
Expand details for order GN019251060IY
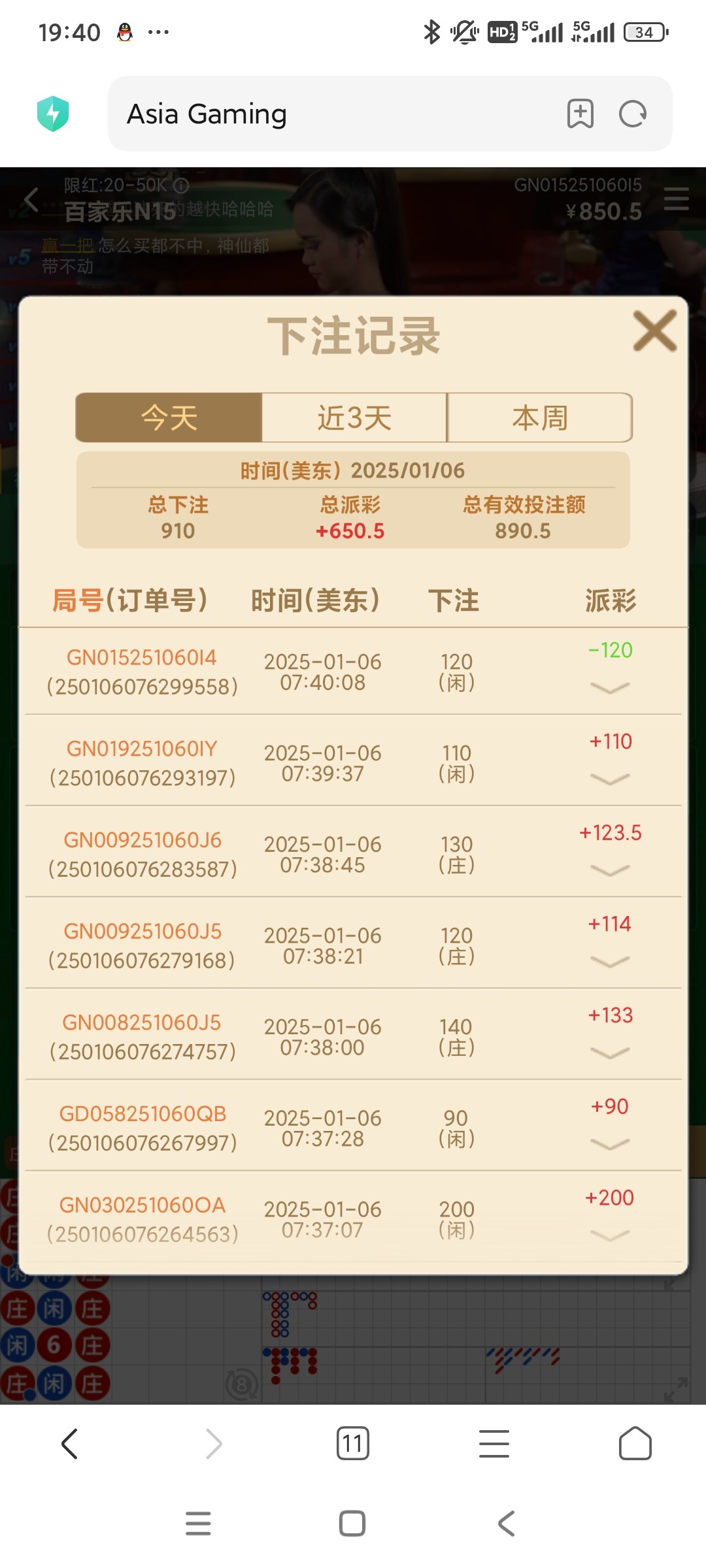(609, 779)
